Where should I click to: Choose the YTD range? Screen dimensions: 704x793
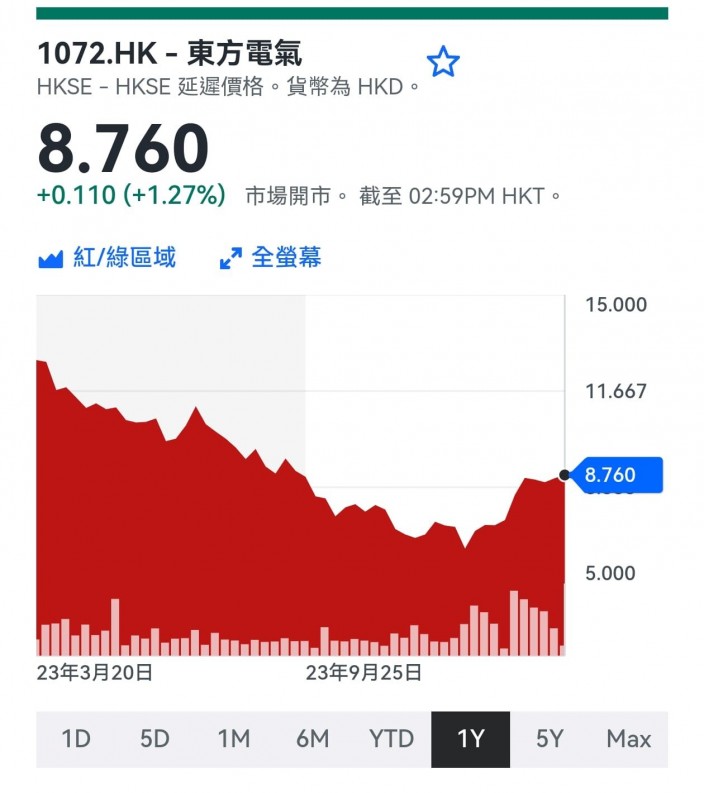(x=391, y=739)
